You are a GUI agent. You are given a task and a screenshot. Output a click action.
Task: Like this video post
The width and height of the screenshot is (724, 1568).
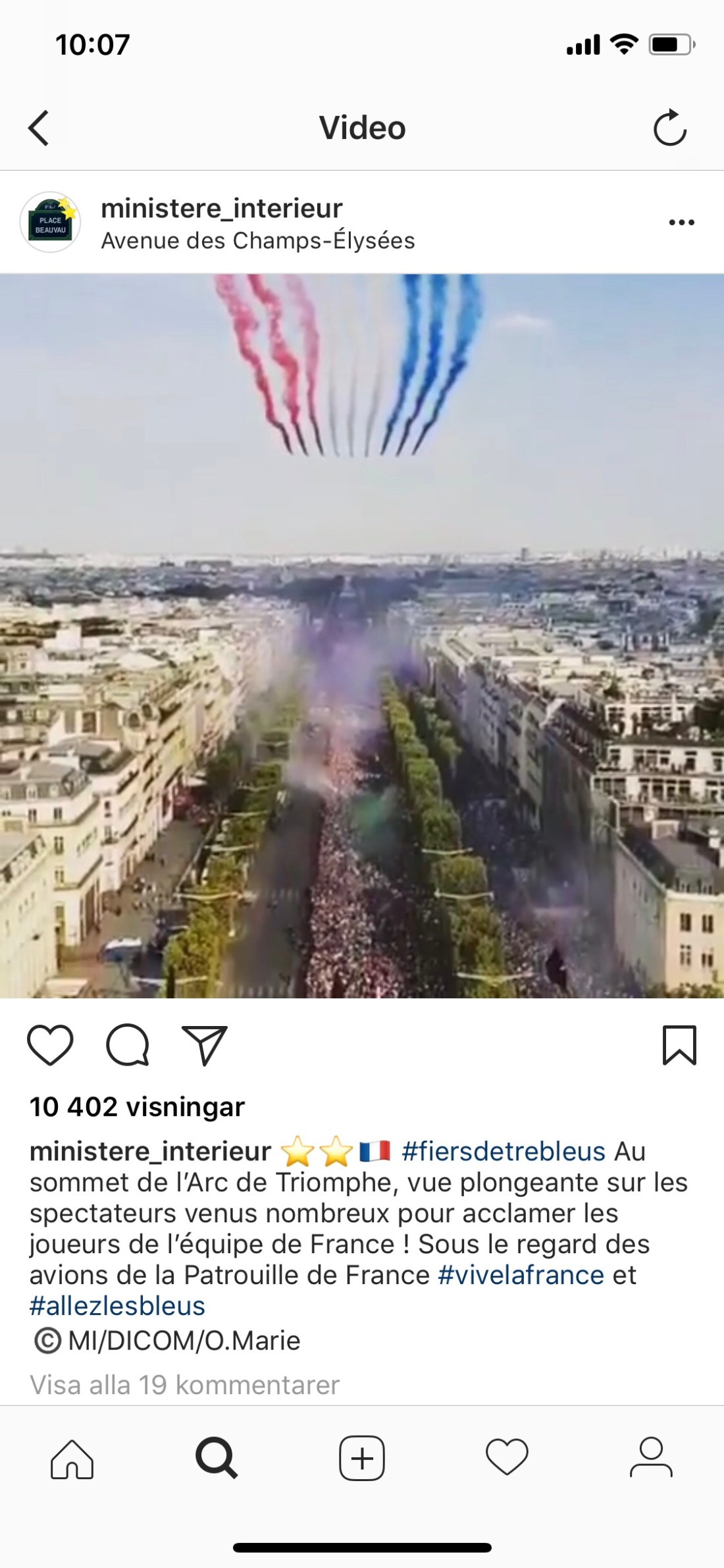tap(50, 1045)
